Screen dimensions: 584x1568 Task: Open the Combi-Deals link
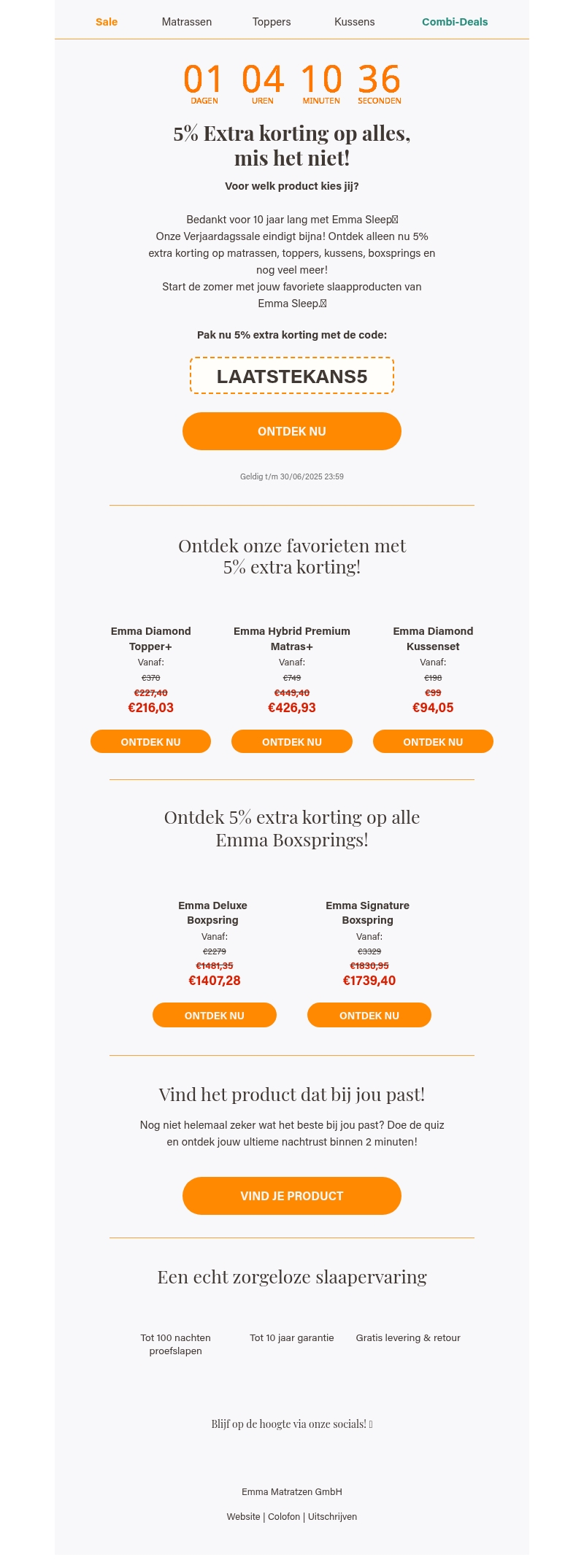pos(455,22)
